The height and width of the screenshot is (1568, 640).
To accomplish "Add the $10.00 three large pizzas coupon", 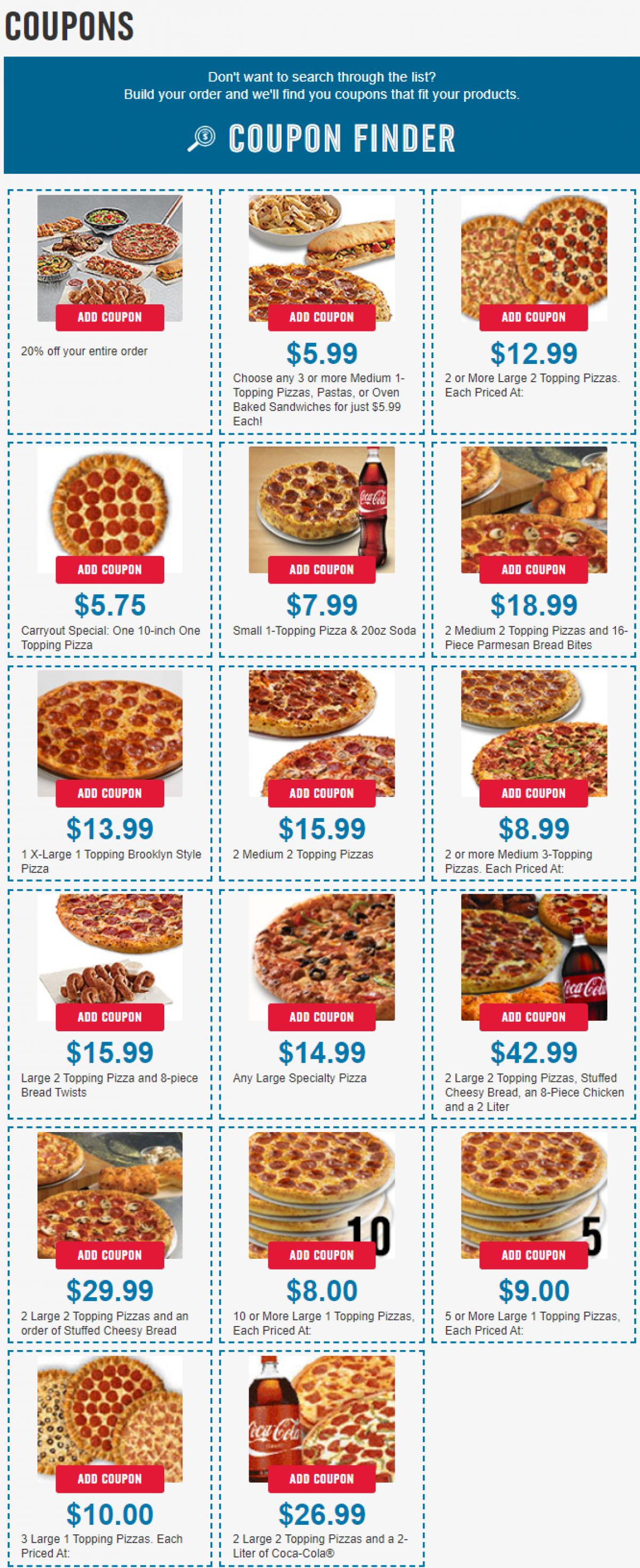I will pyautogui.click(x=110, y=1478).
